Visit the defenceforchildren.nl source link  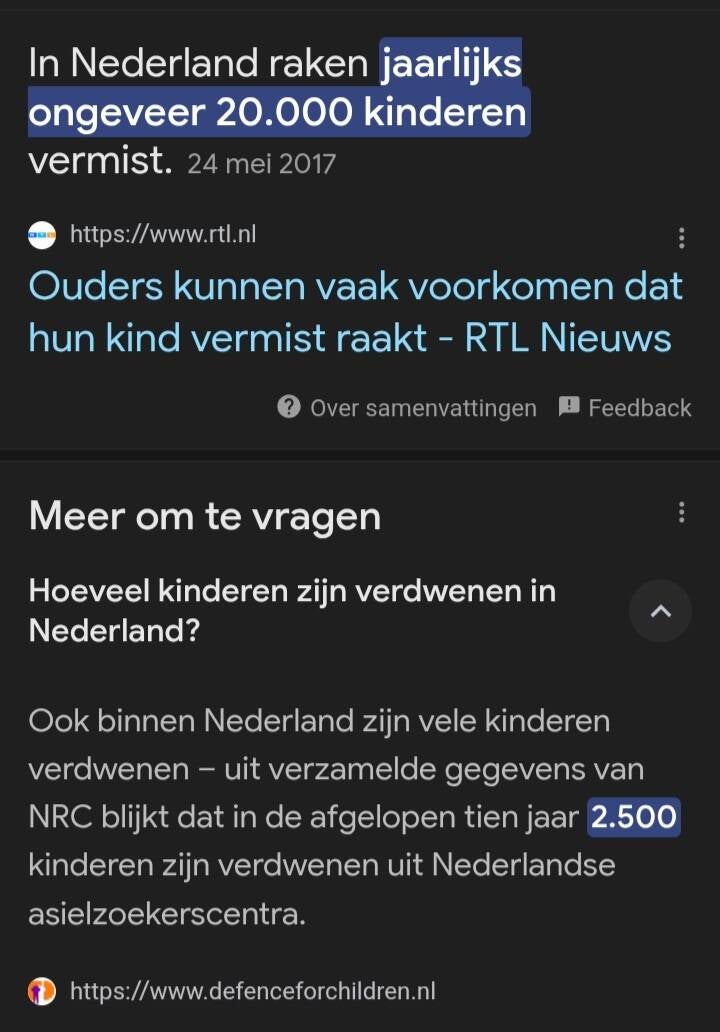click(252, 991)
